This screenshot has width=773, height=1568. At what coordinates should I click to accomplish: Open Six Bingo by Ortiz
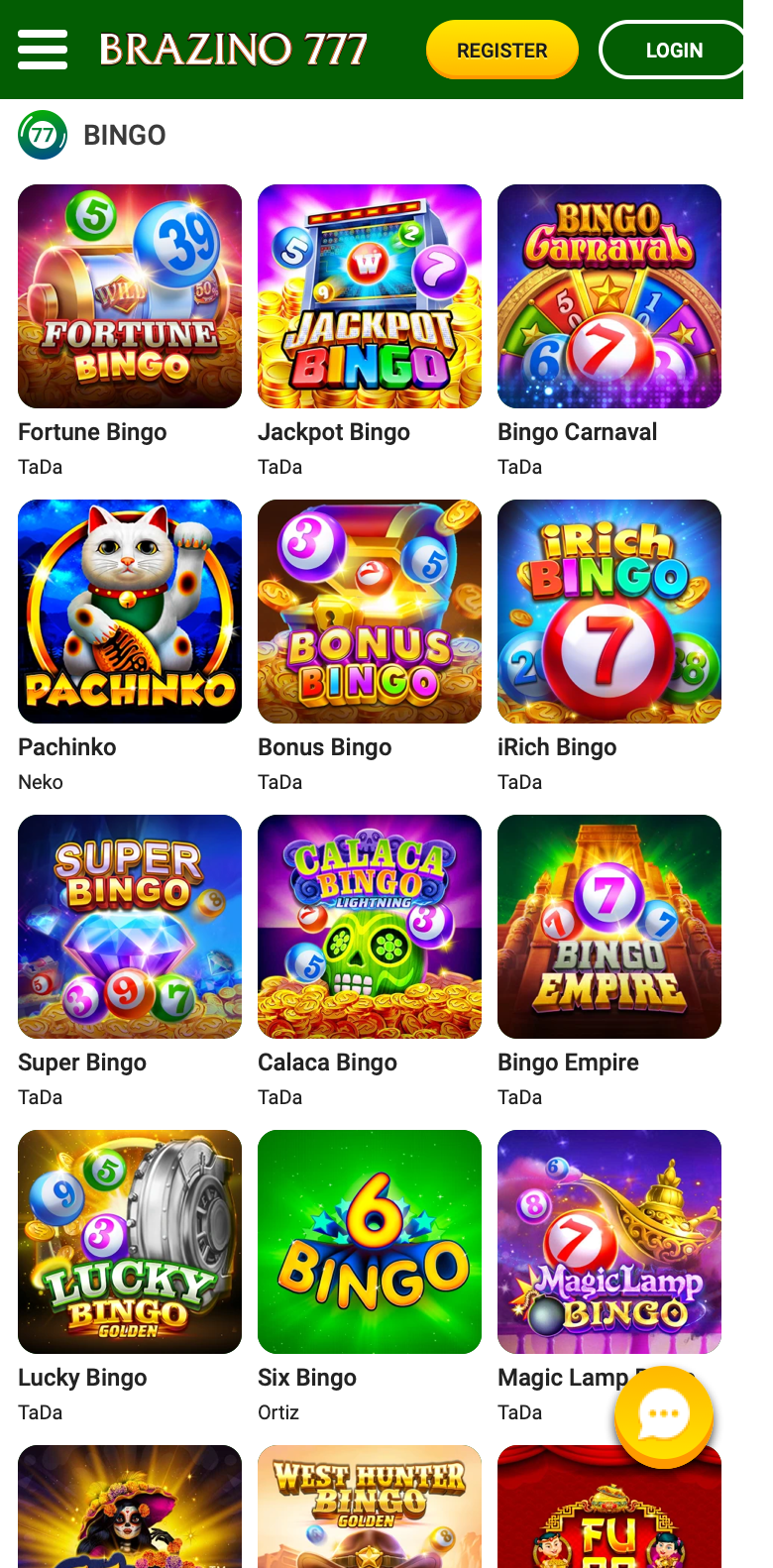(x=370, y=1242)
